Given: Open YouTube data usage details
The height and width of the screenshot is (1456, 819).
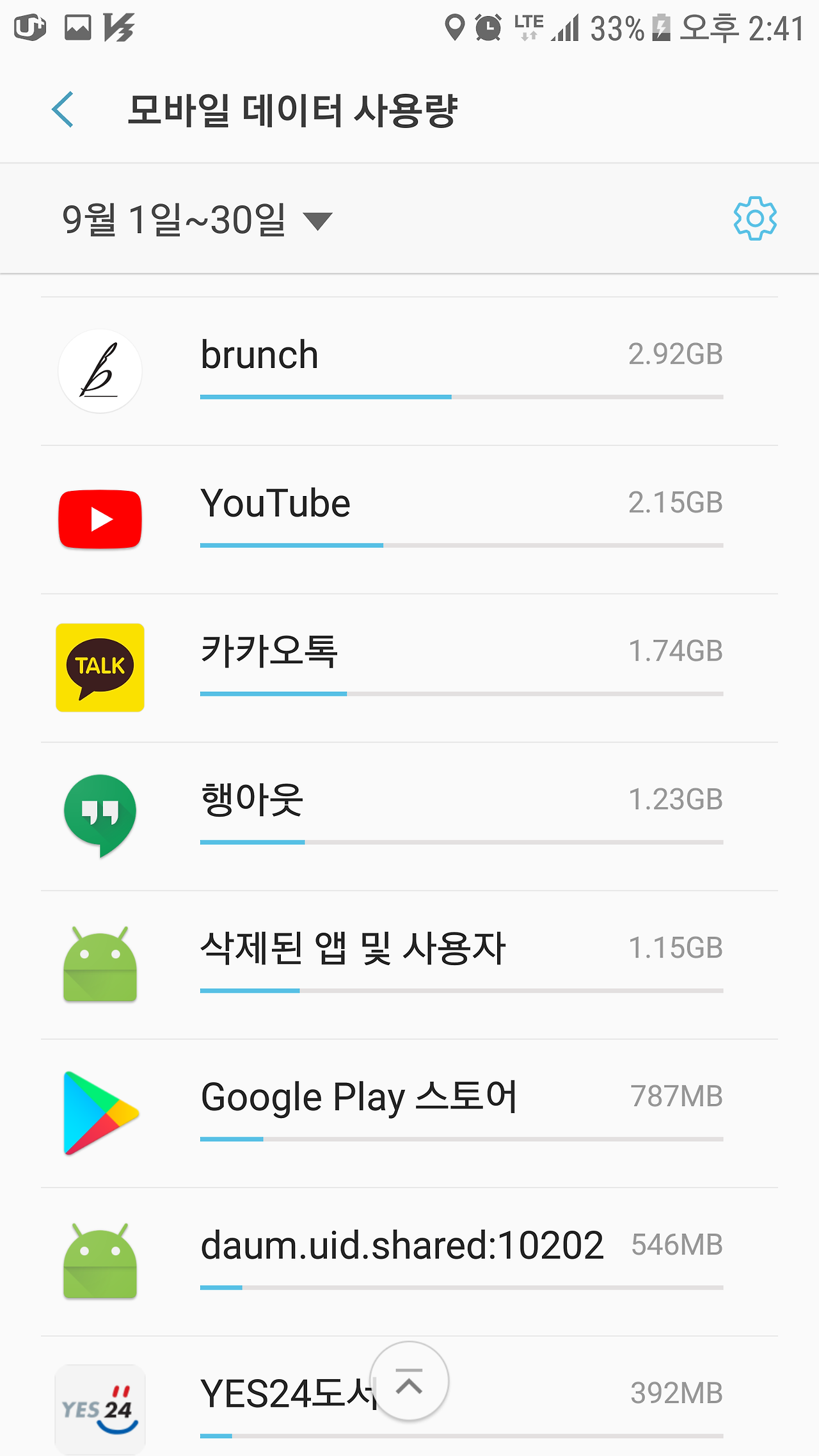Looking at the screenshot, I should click(409, 520).
